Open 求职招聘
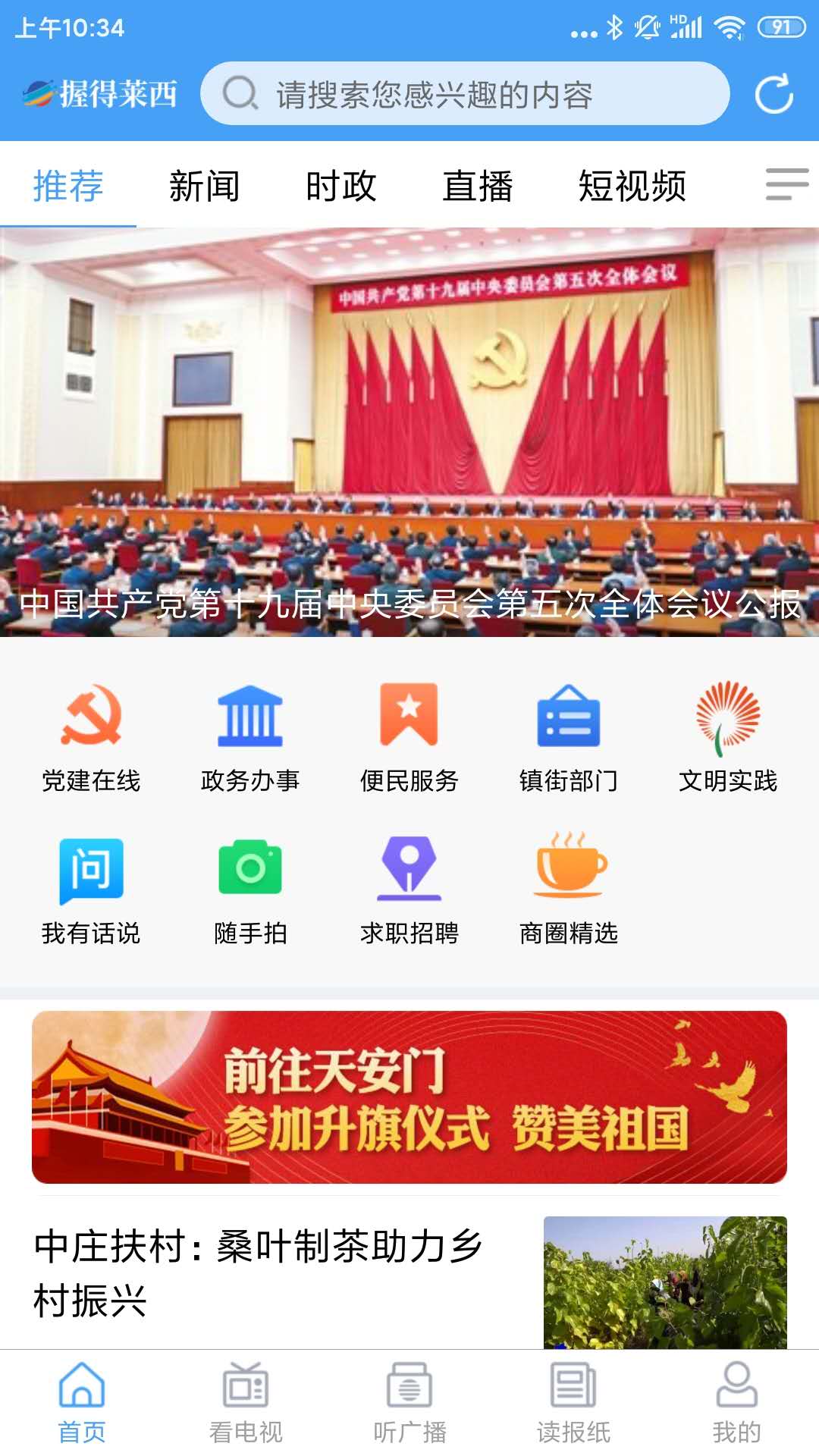 (x=409, y=889)
